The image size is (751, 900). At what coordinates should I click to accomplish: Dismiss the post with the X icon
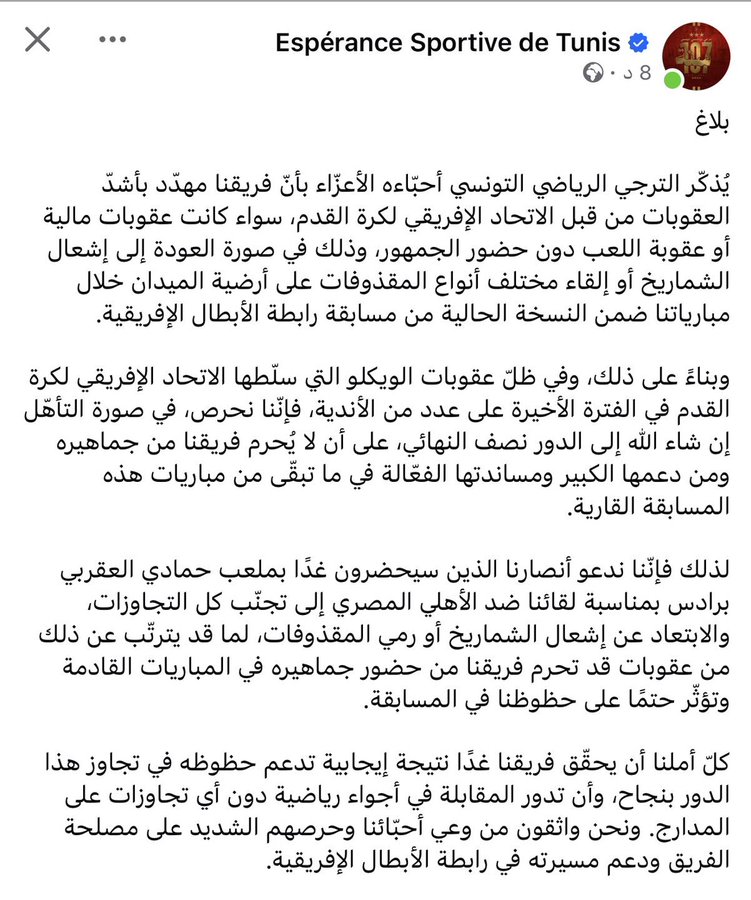37,41
